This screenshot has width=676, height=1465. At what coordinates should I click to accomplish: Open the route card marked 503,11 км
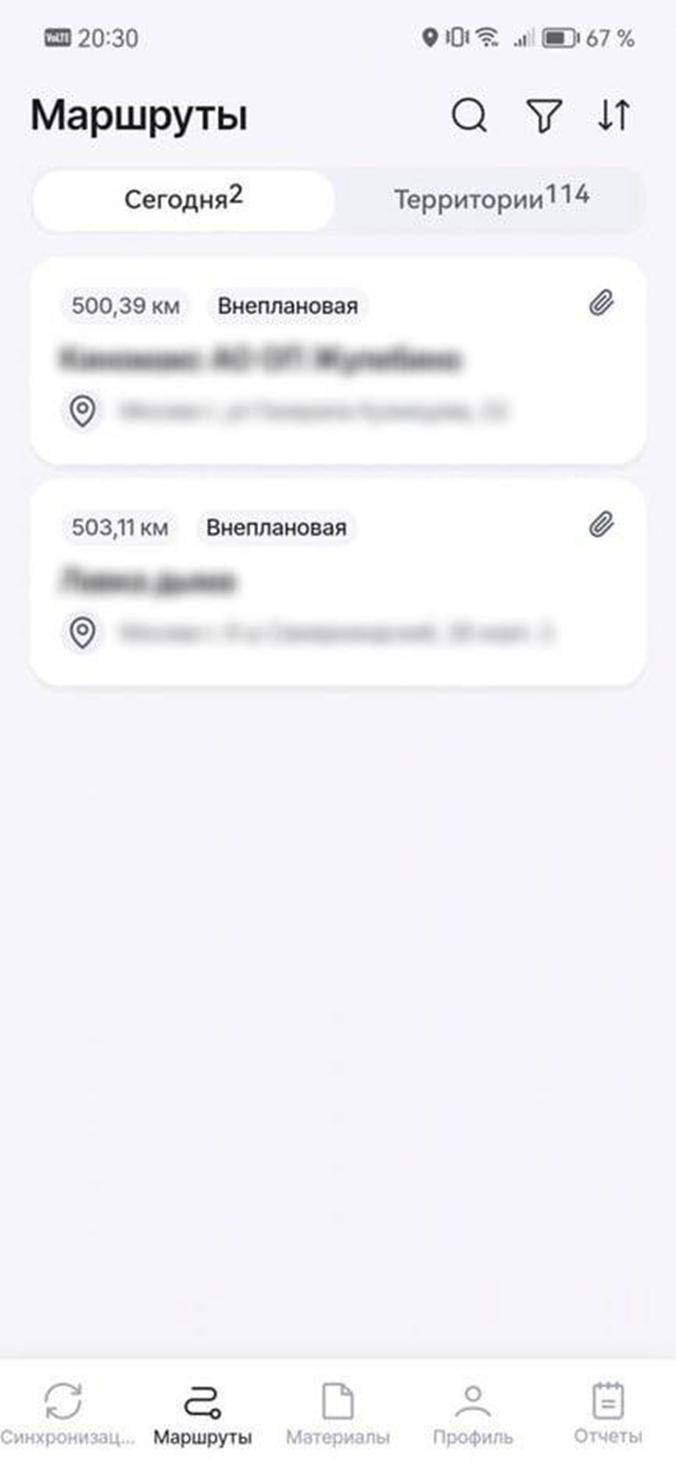click(338, 583)
